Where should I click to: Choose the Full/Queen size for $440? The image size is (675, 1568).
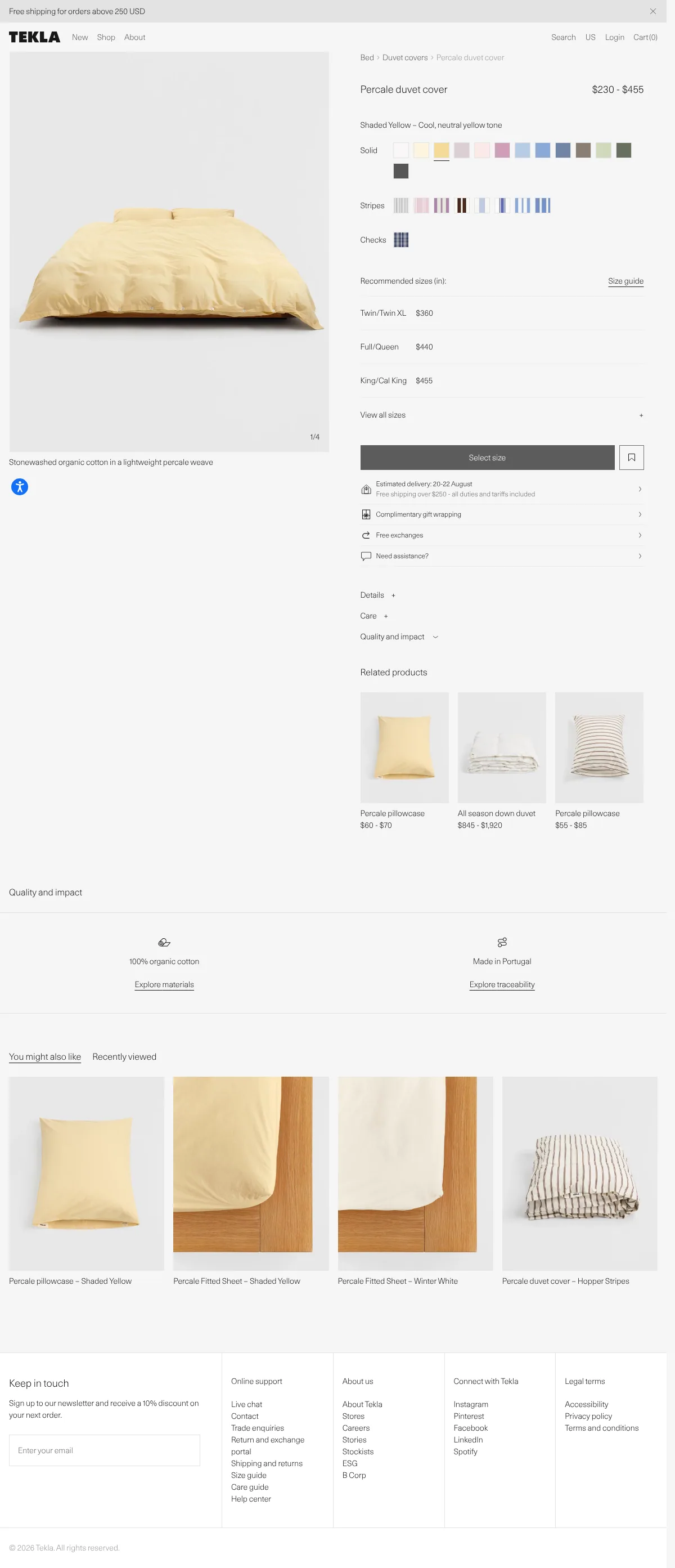coord(502,347)
